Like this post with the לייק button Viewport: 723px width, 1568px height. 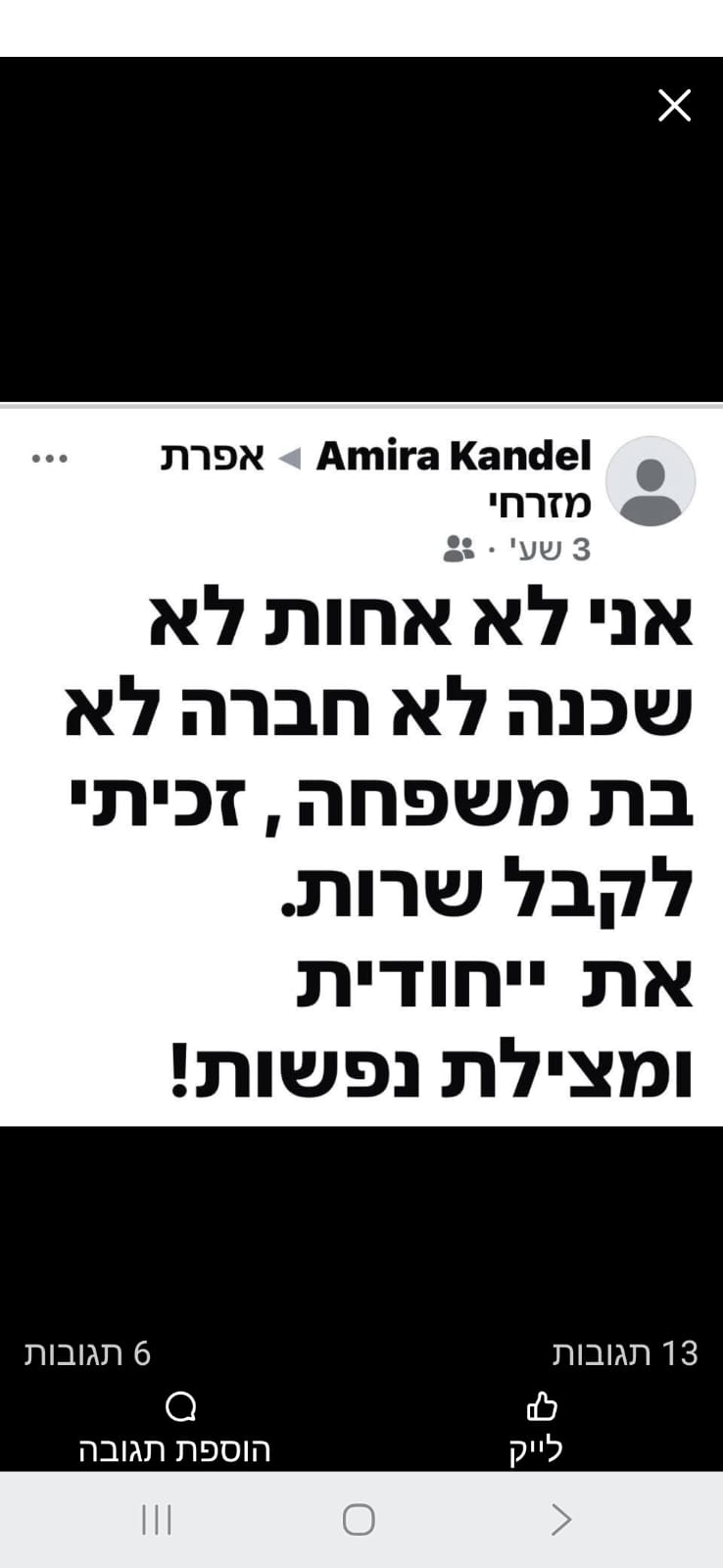click(x=539, y=1427)
